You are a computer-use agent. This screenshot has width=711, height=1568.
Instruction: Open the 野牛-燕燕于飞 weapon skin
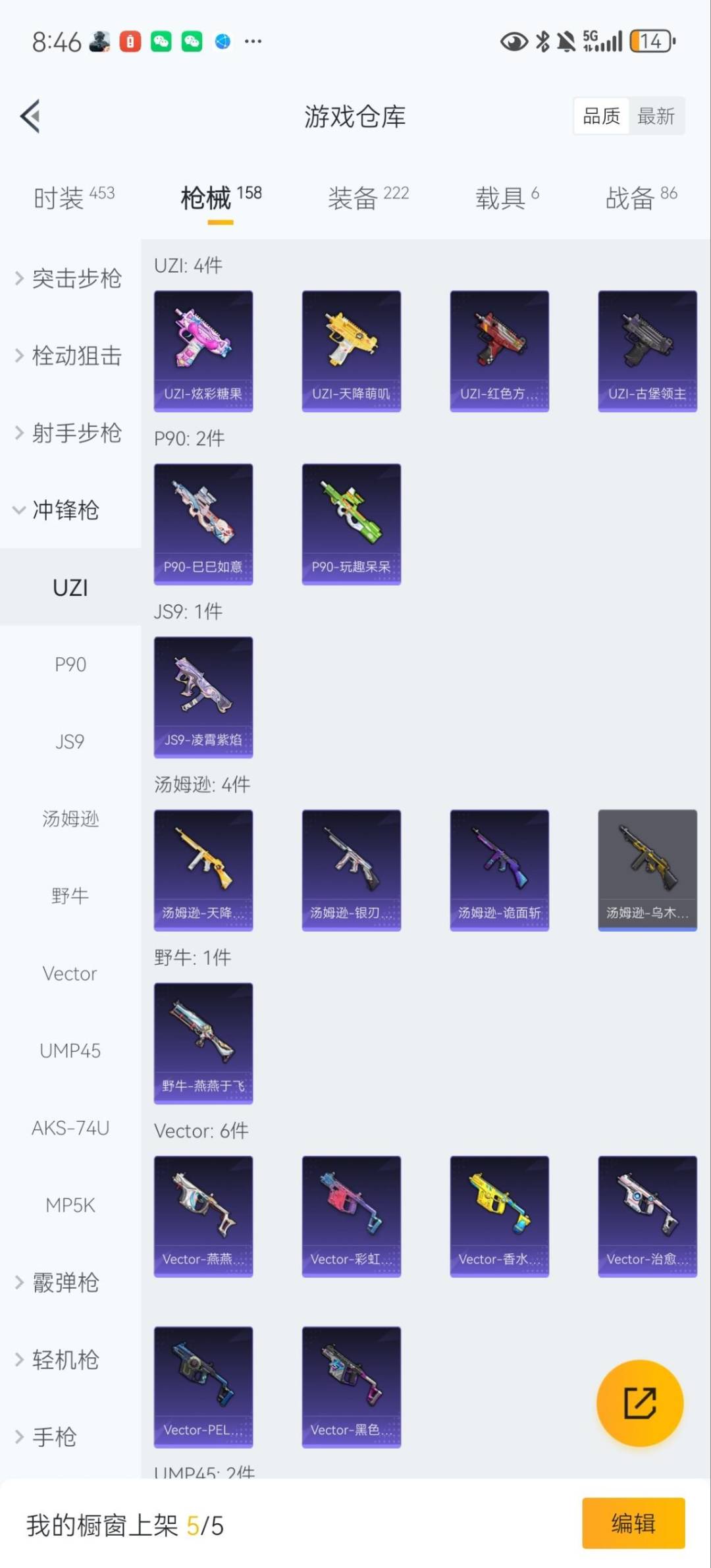point(203,1042)
